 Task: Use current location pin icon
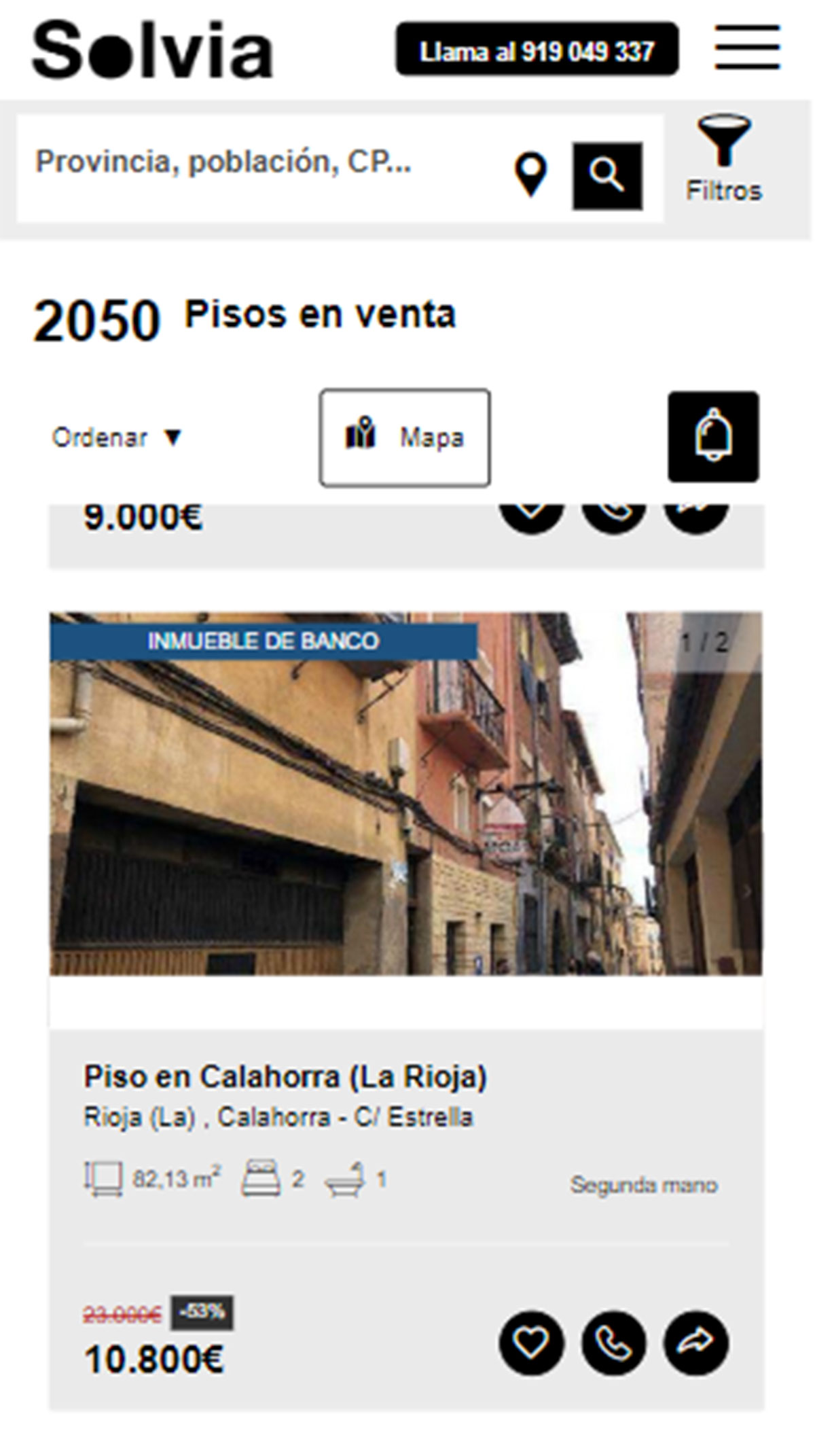pos(530,174)
